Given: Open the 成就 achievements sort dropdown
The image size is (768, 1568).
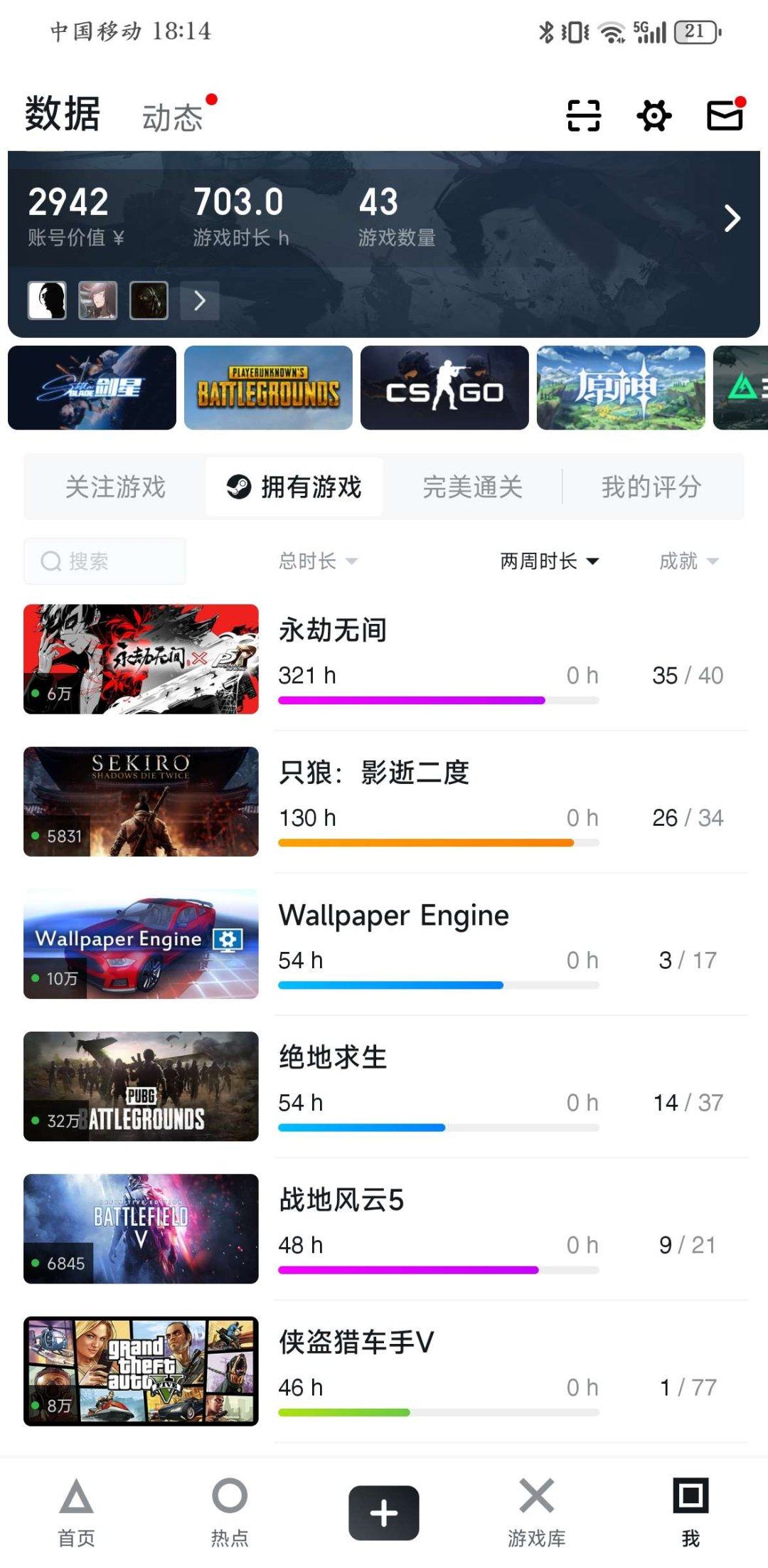Looking at the screenshot, I should coord(688,561).
